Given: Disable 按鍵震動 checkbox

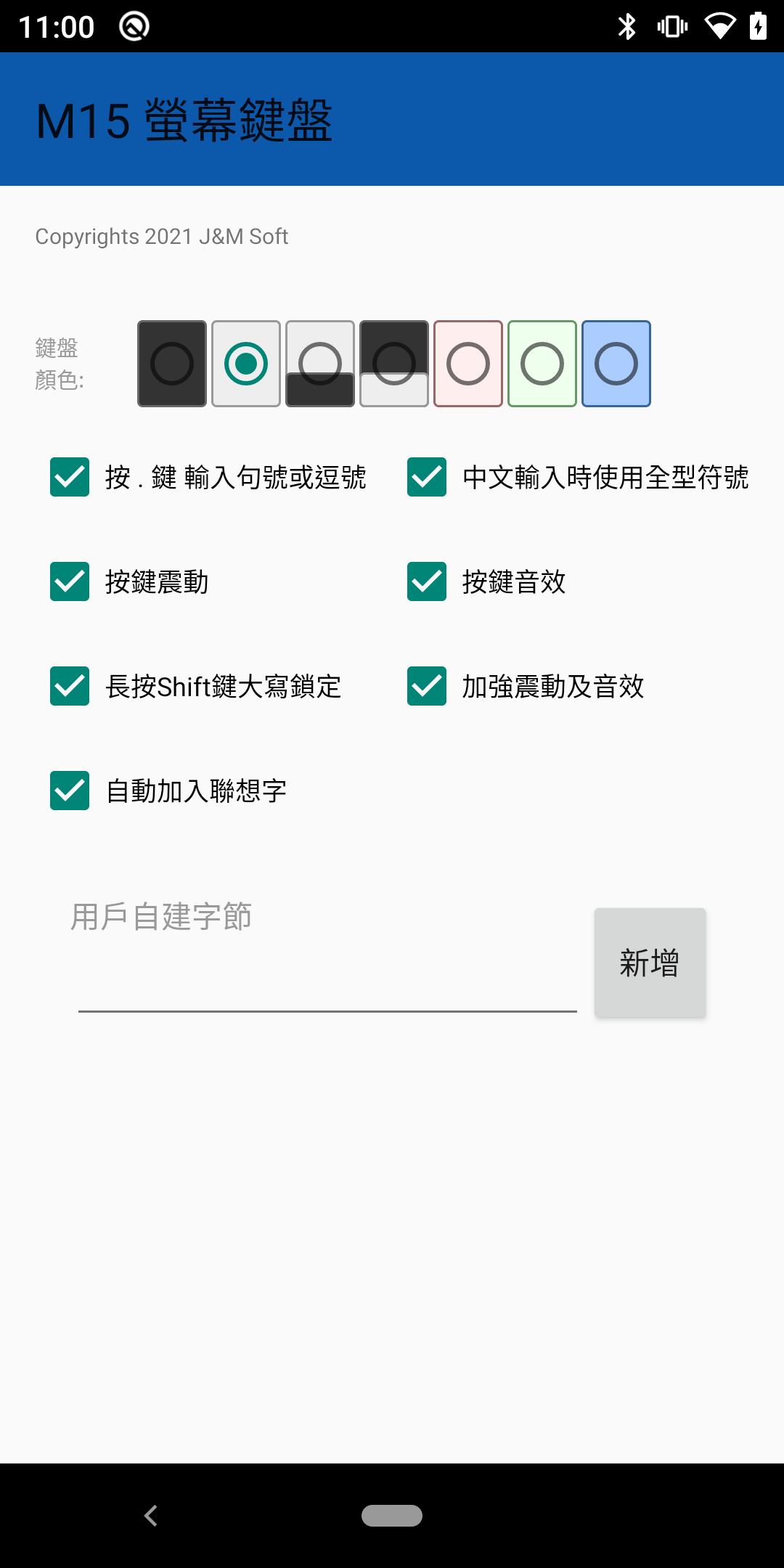Looking at the screenshot, I should 70,581.
